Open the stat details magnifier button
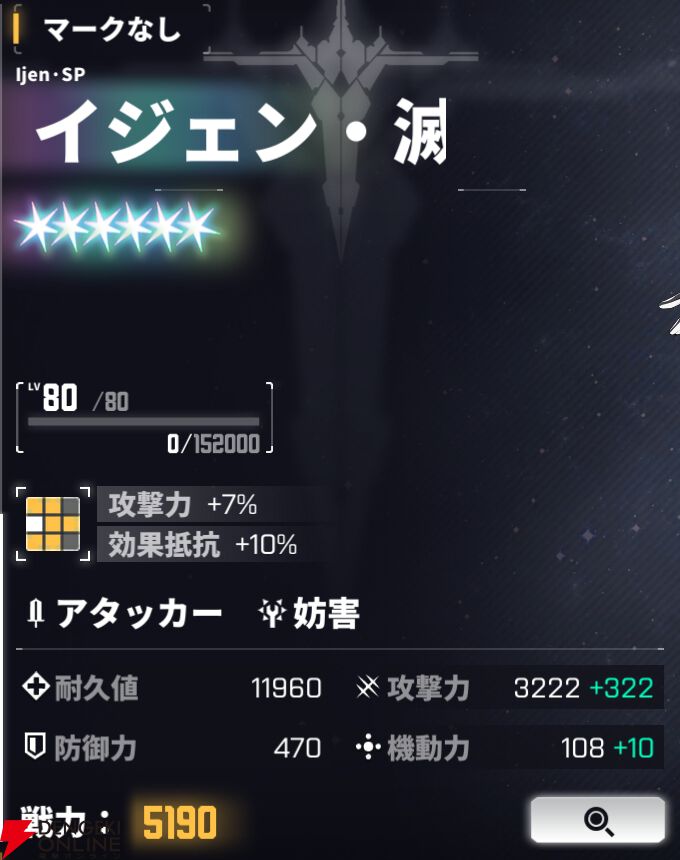680x860 pixels. (598, 821)
